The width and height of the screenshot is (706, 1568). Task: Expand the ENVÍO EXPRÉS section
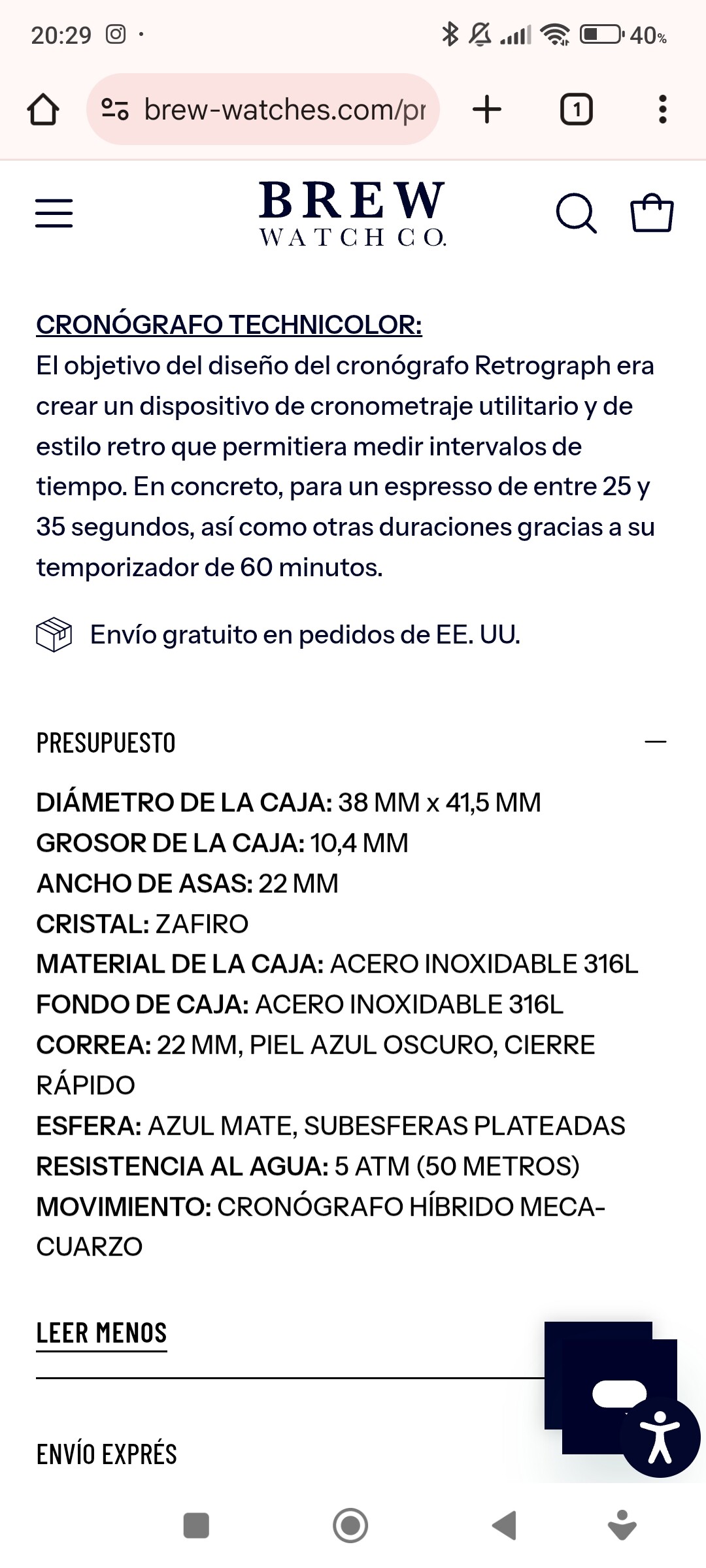[x=107, y=1454]
